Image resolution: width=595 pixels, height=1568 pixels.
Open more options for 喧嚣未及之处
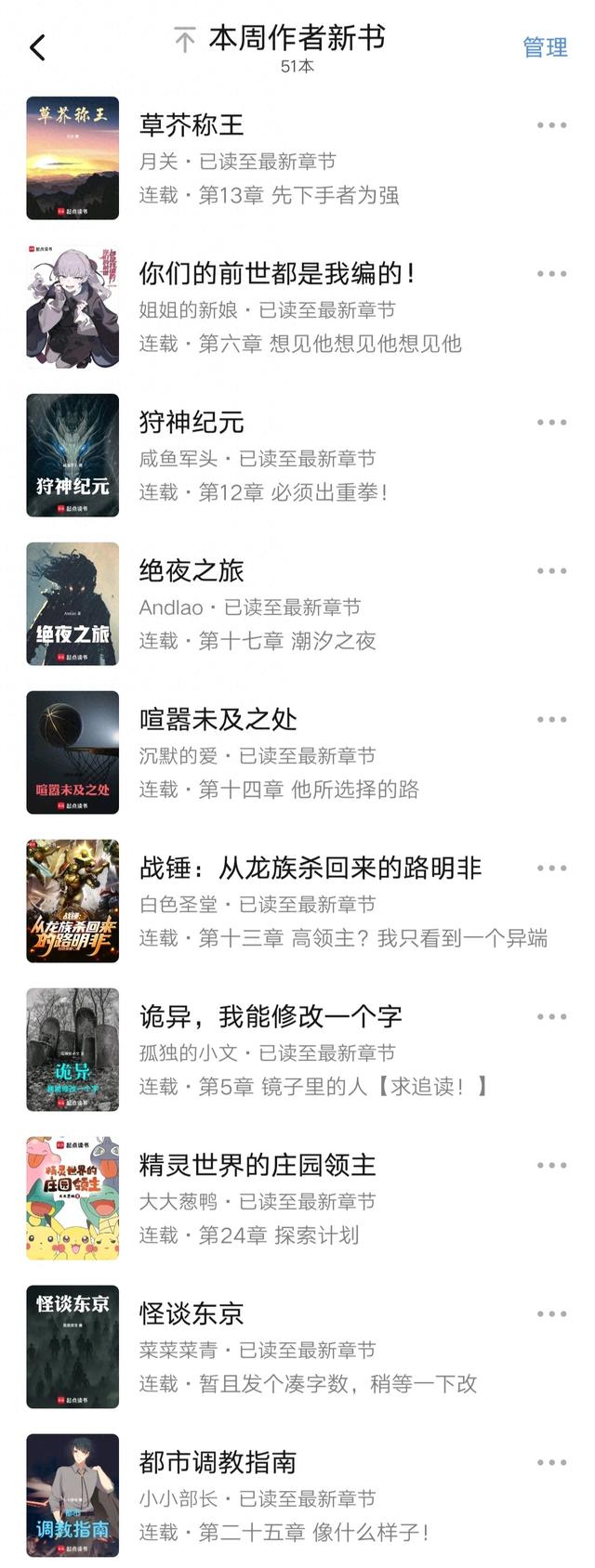pyautogui.click(x=551, y=719)
